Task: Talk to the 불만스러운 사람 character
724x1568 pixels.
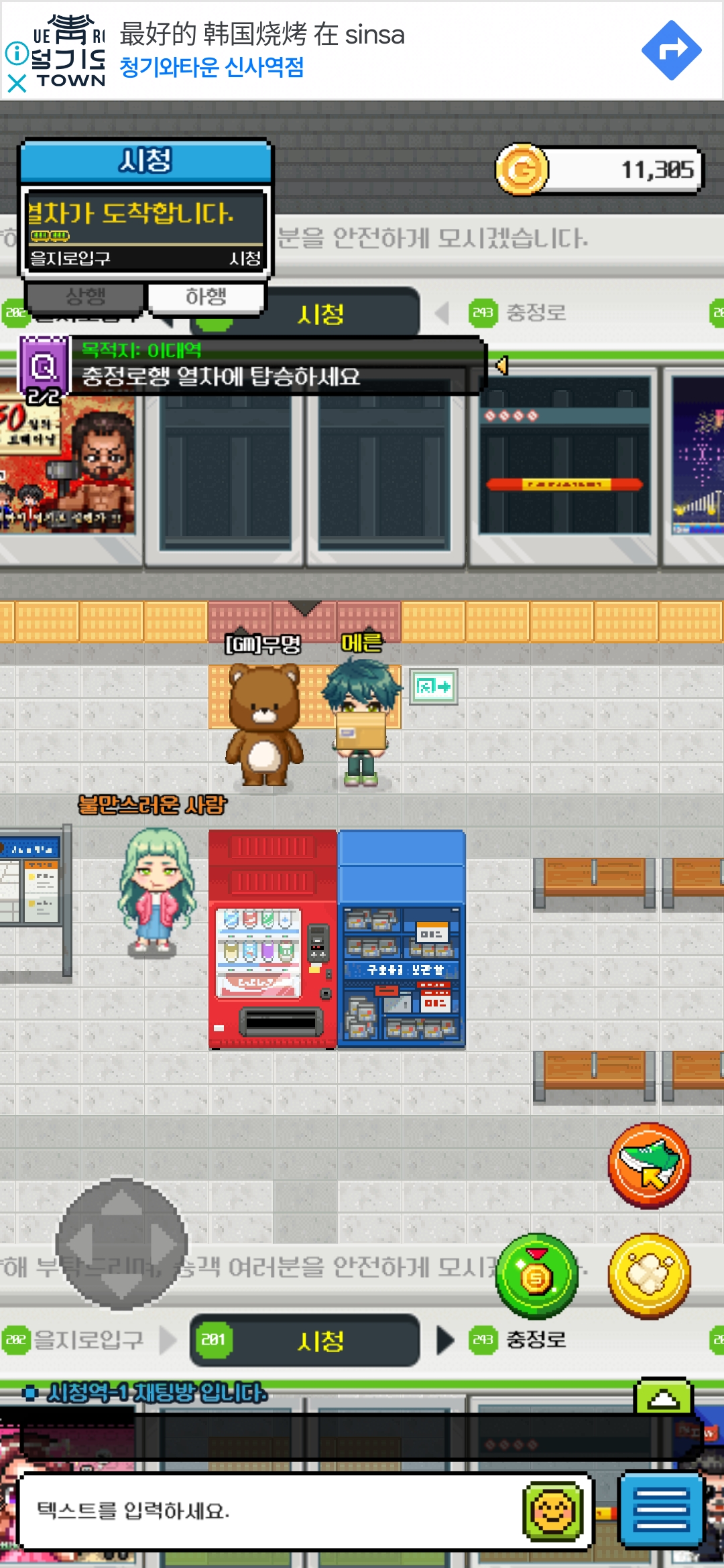Action: (x=156, y=891)
